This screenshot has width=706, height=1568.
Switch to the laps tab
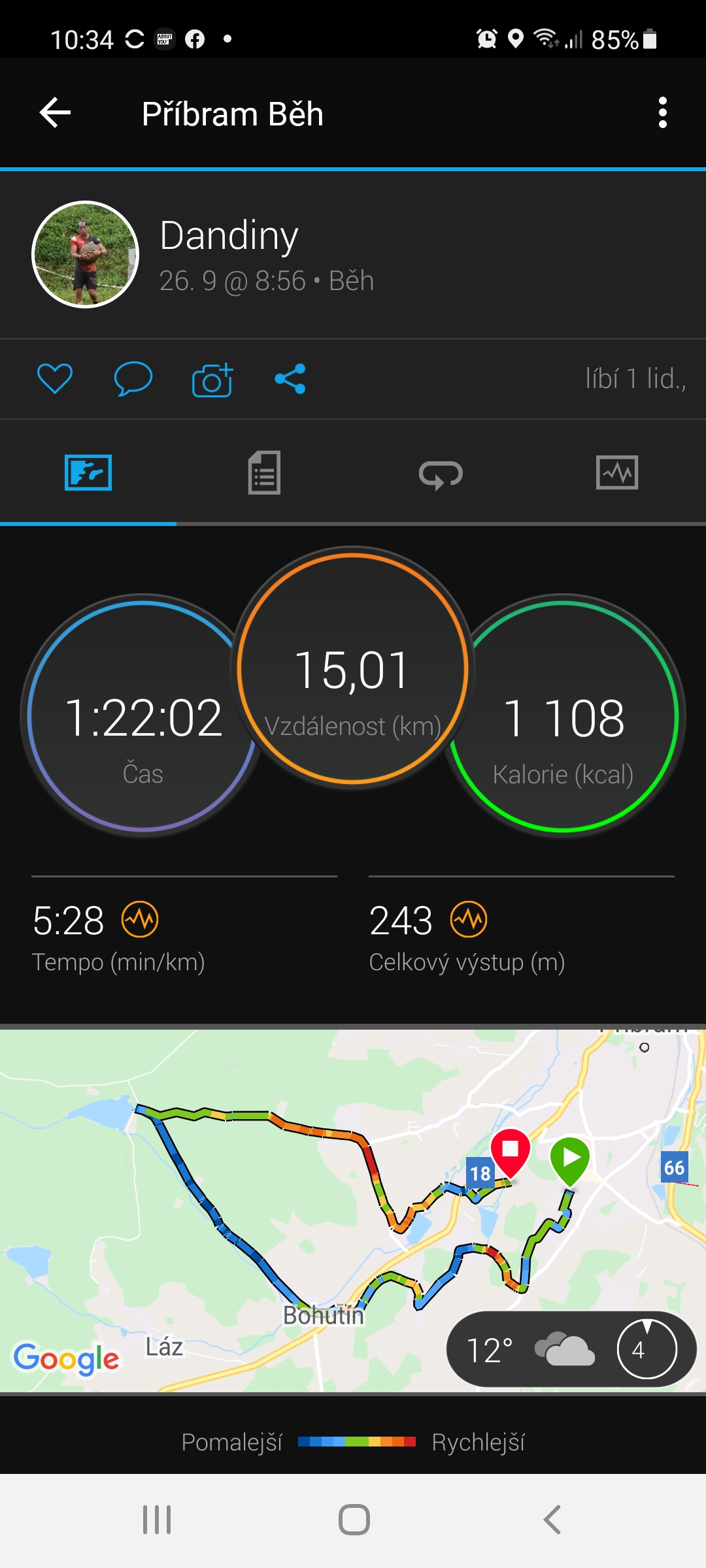441,474
